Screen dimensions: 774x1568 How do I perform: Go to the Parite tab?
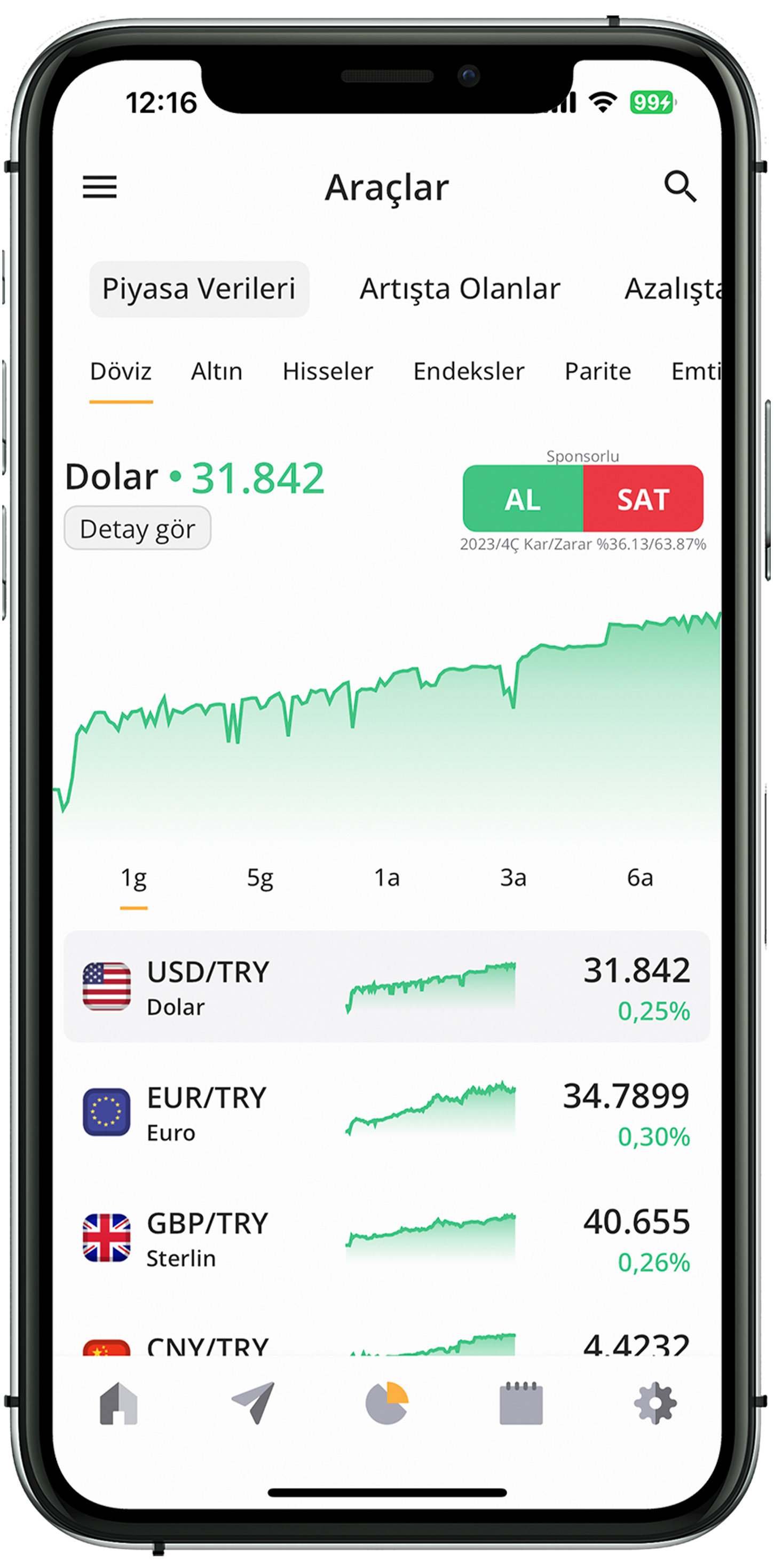coord(597,371)
